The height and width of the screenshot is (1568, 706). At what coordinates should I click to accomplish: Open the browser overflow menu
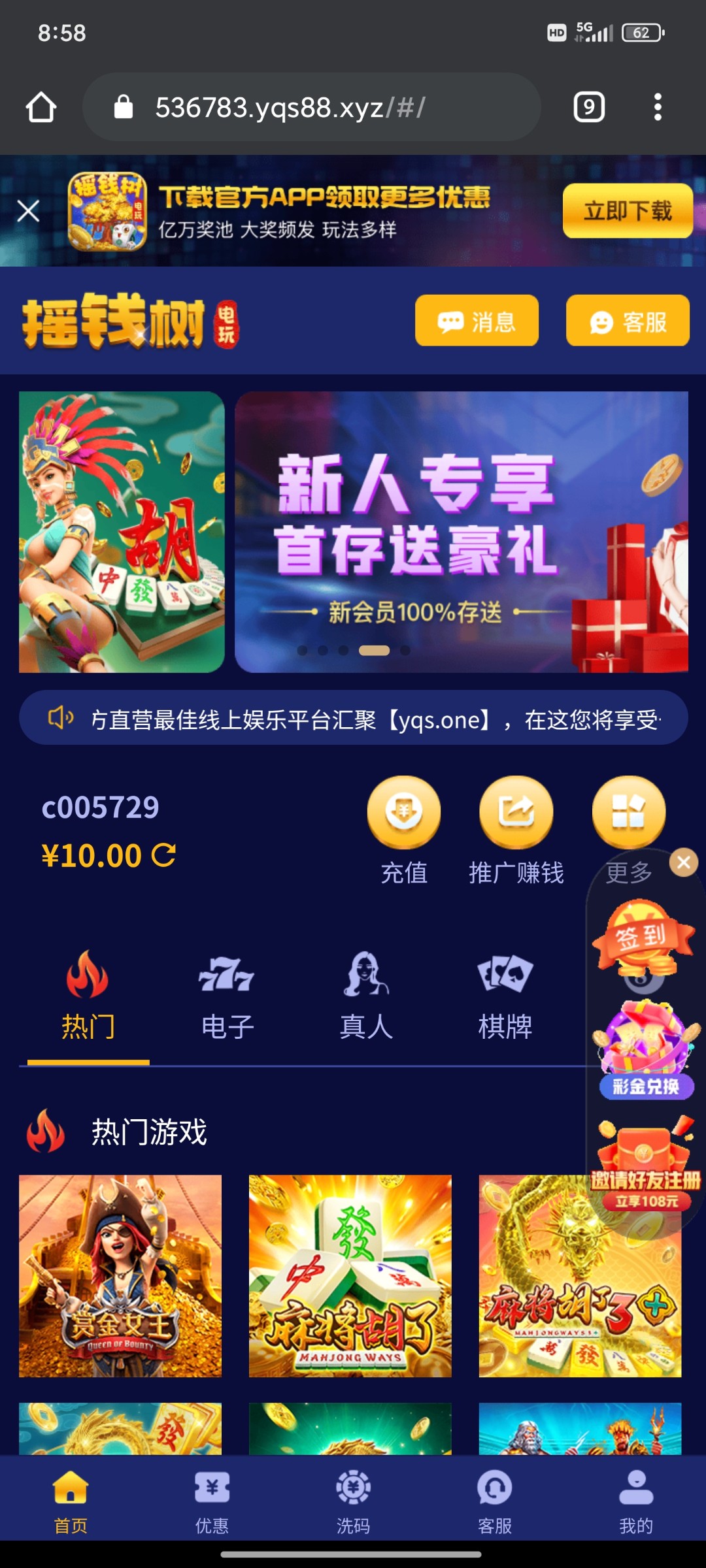point(658,107)
